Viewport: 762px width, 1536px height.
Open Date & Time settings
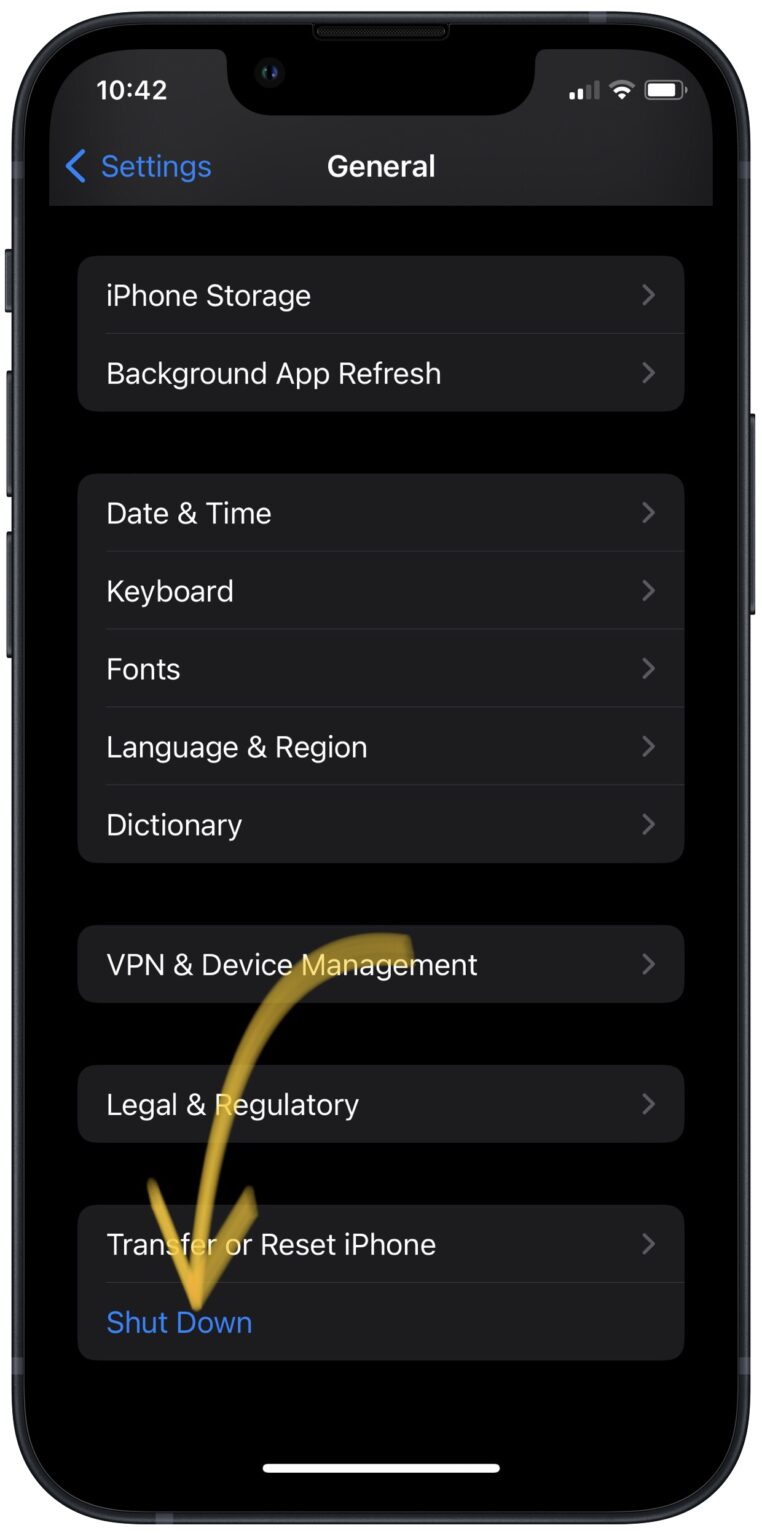(380, 513)
